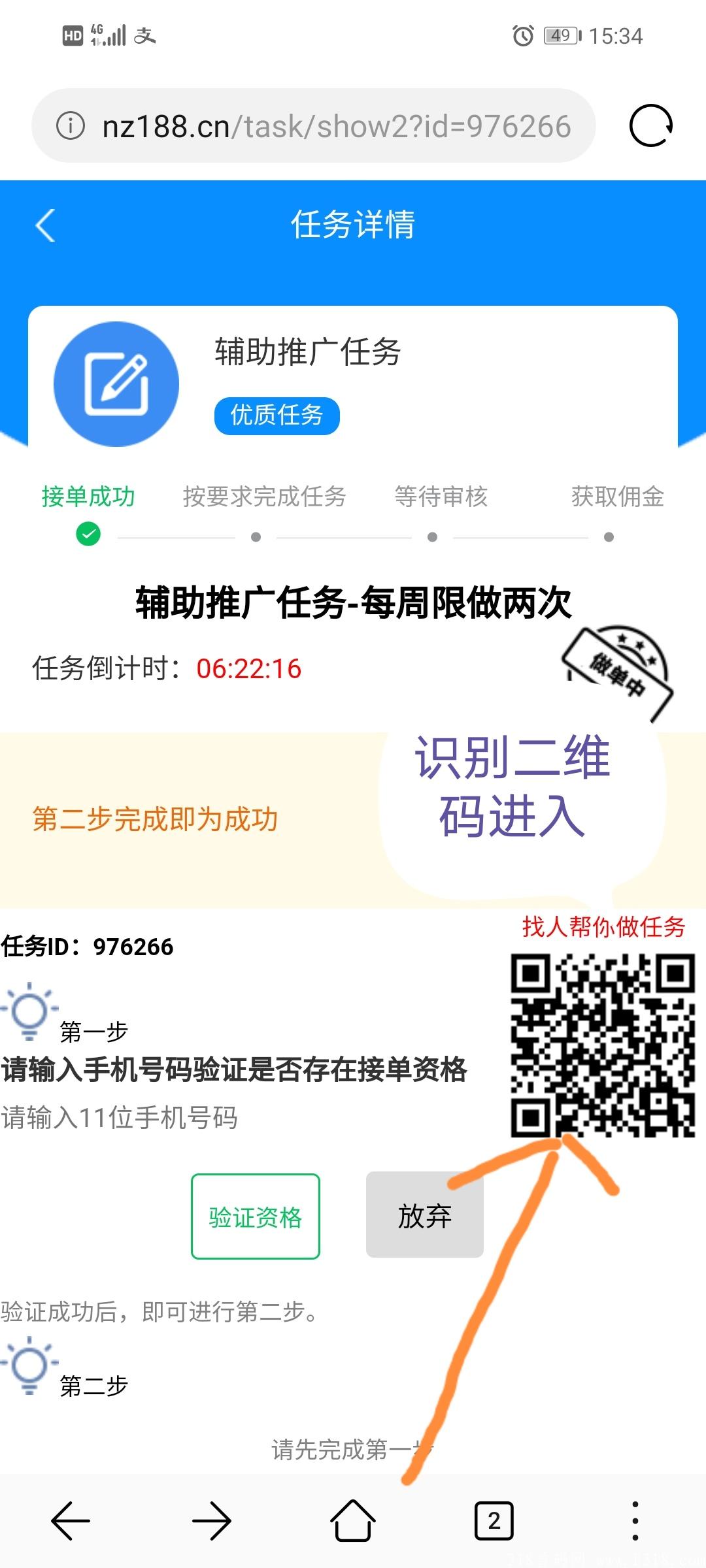Open the browser tab switcher showing 2

[494, 1521]
